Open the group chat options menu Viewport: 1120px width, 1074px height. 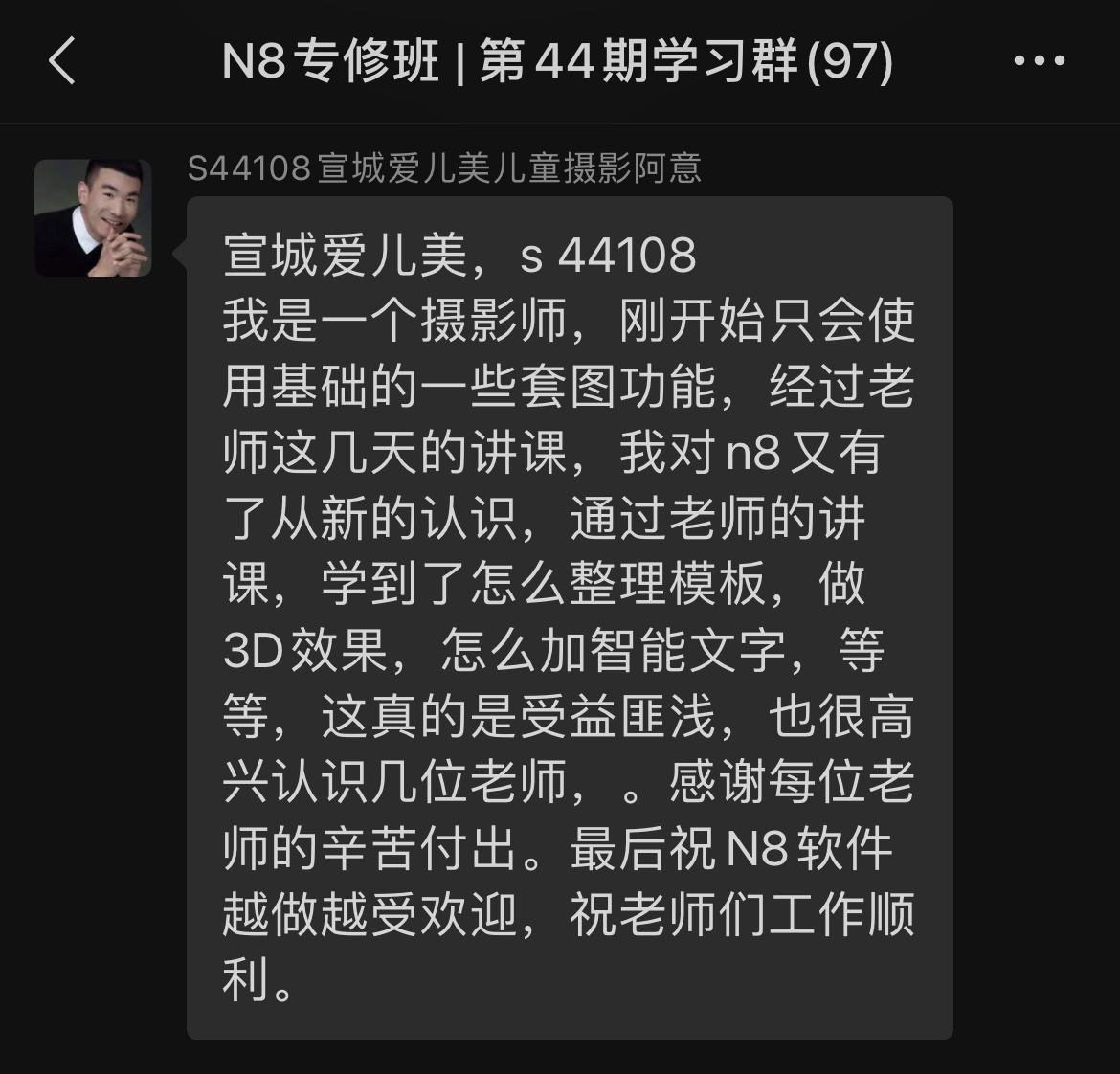(1039, 61)
